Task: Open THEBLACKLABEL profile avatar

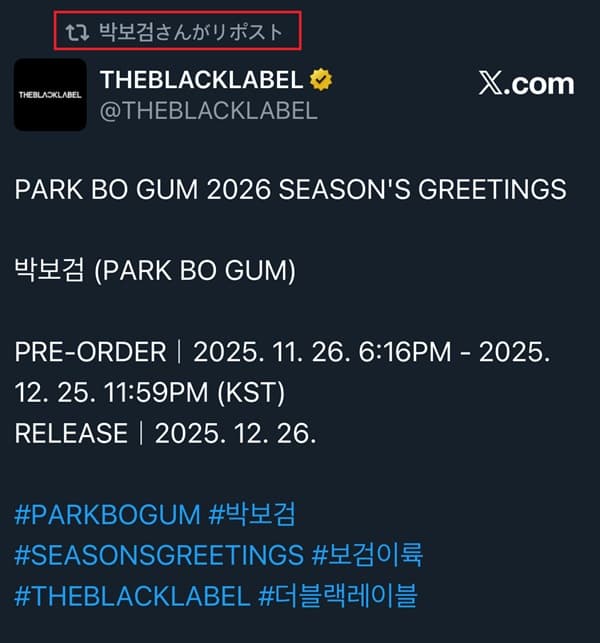Action: [x=50, y=95]
